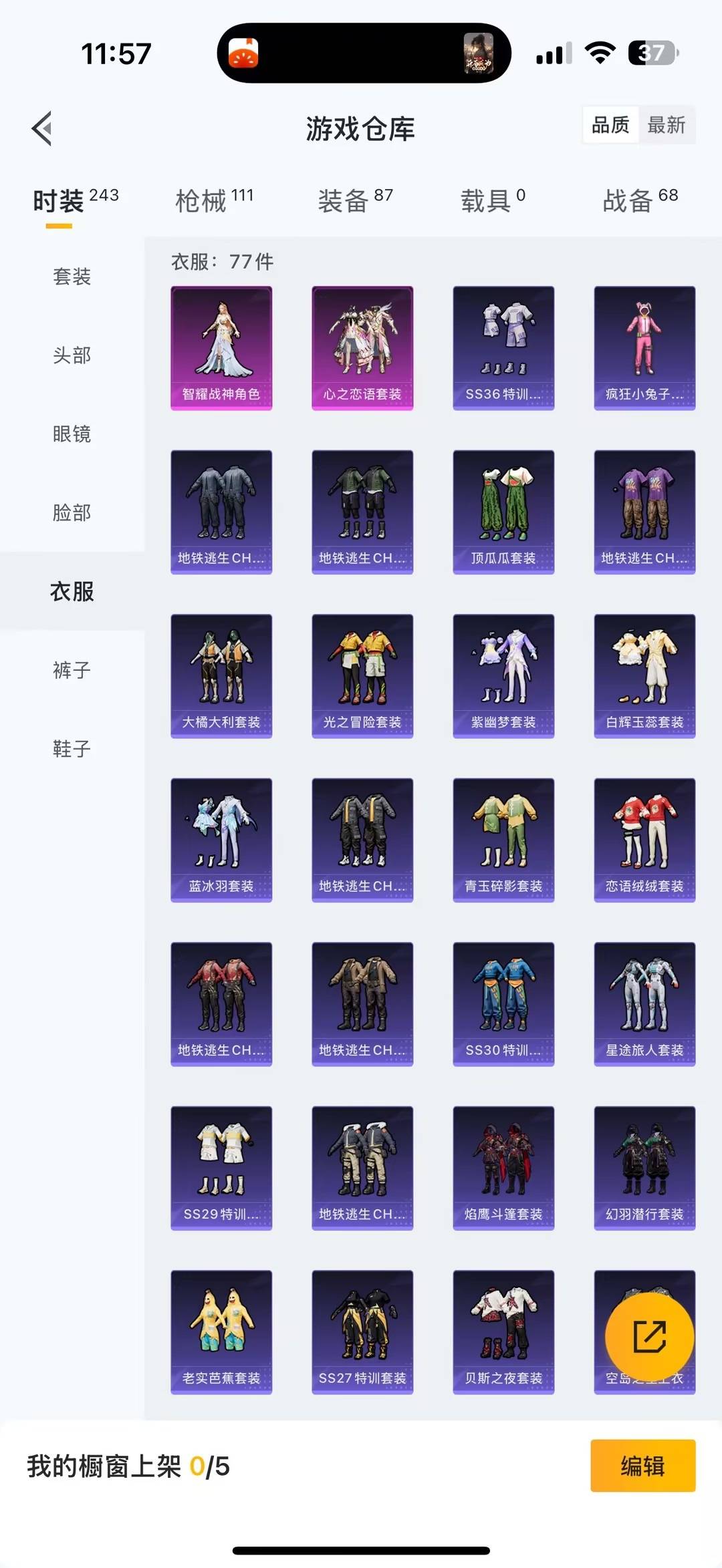This screenshot has width=722, height=1568.
Task: View the 顶瓜瓜套装 outfit
Action: coord(503,512)
